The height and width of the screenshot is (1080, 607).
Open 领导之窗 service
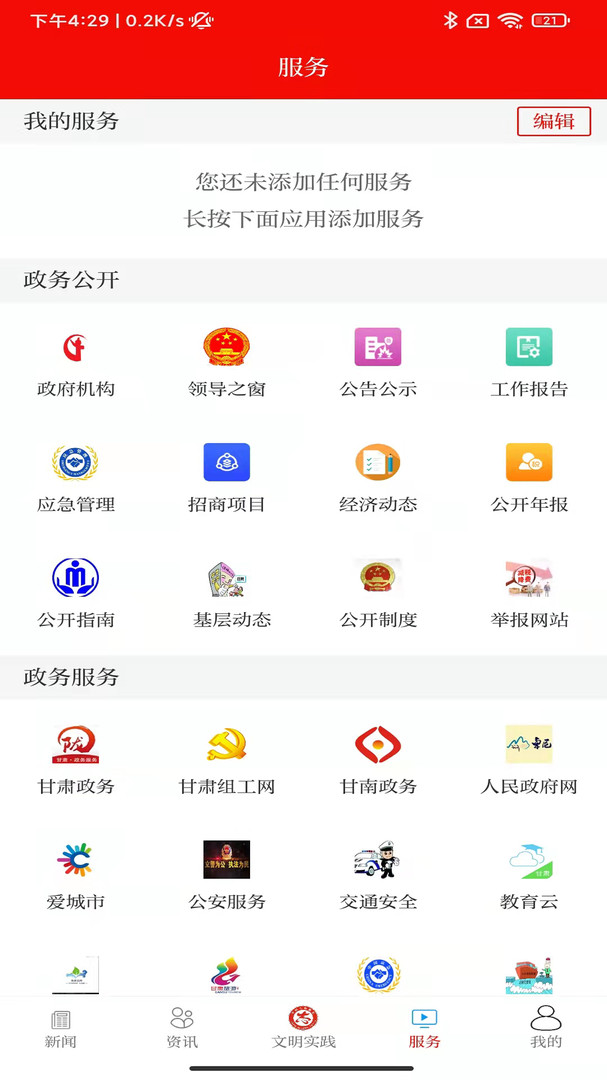227,361
